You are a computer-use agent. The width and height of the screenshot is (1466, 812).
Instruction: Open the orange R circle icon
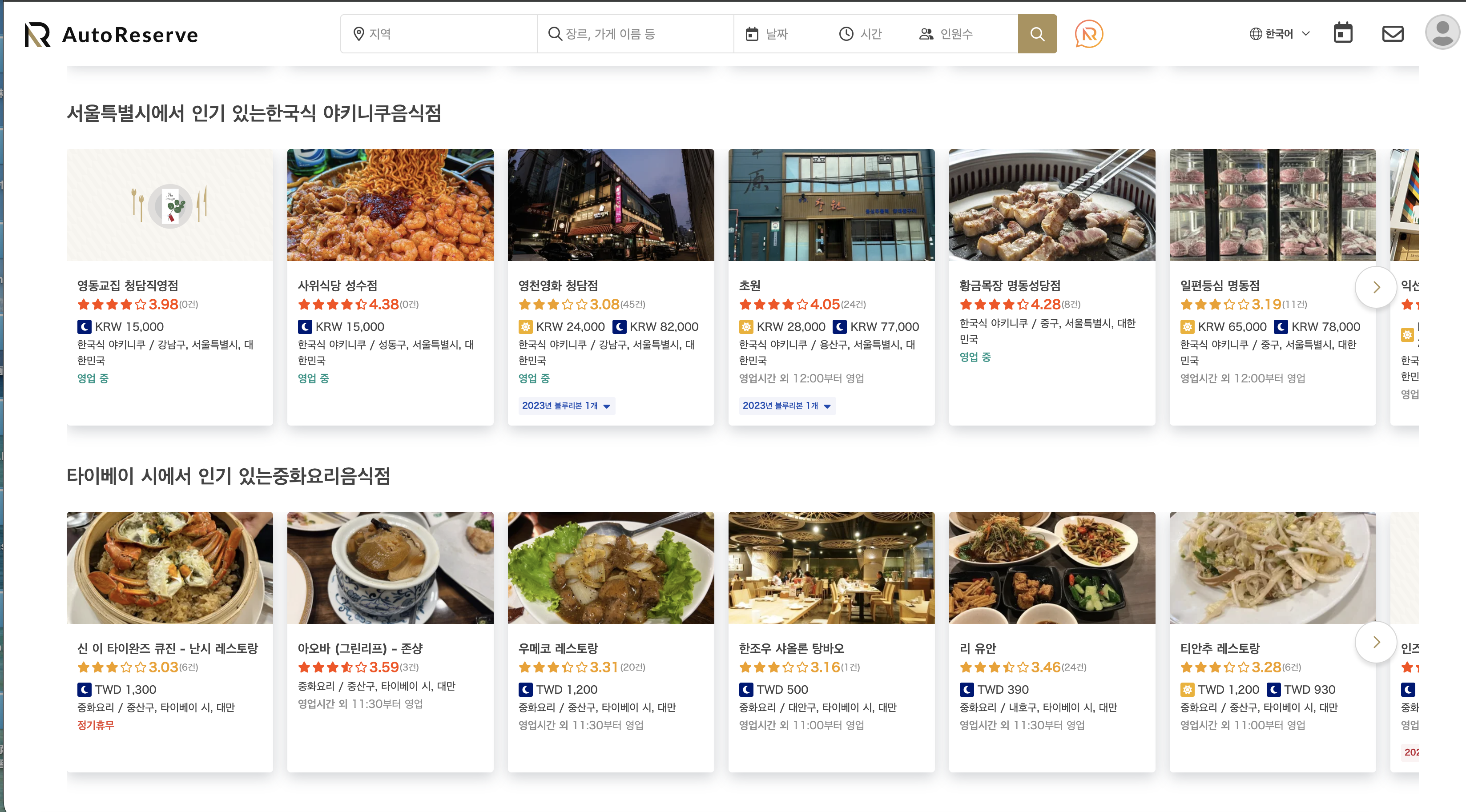(1089, 34)
